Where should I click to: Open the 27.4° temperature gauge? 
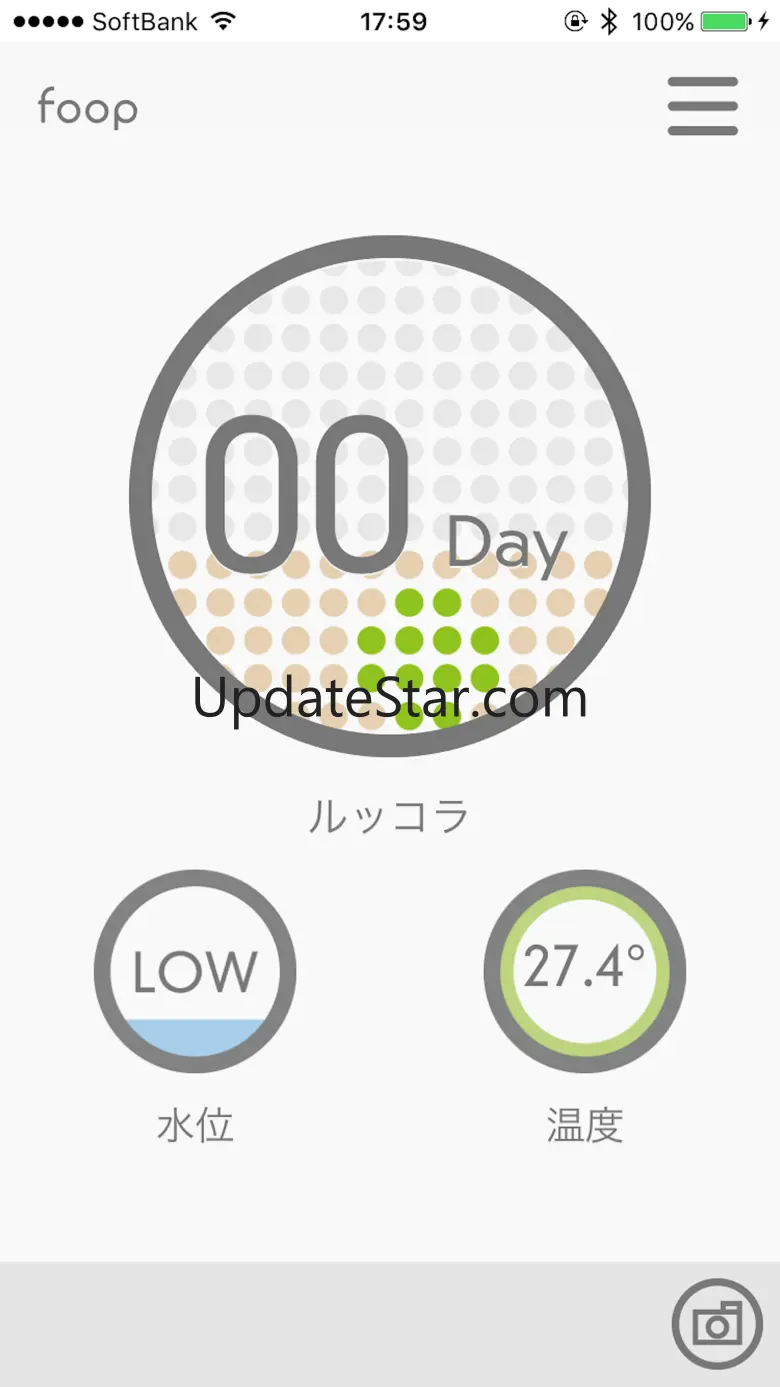point(585,971)
